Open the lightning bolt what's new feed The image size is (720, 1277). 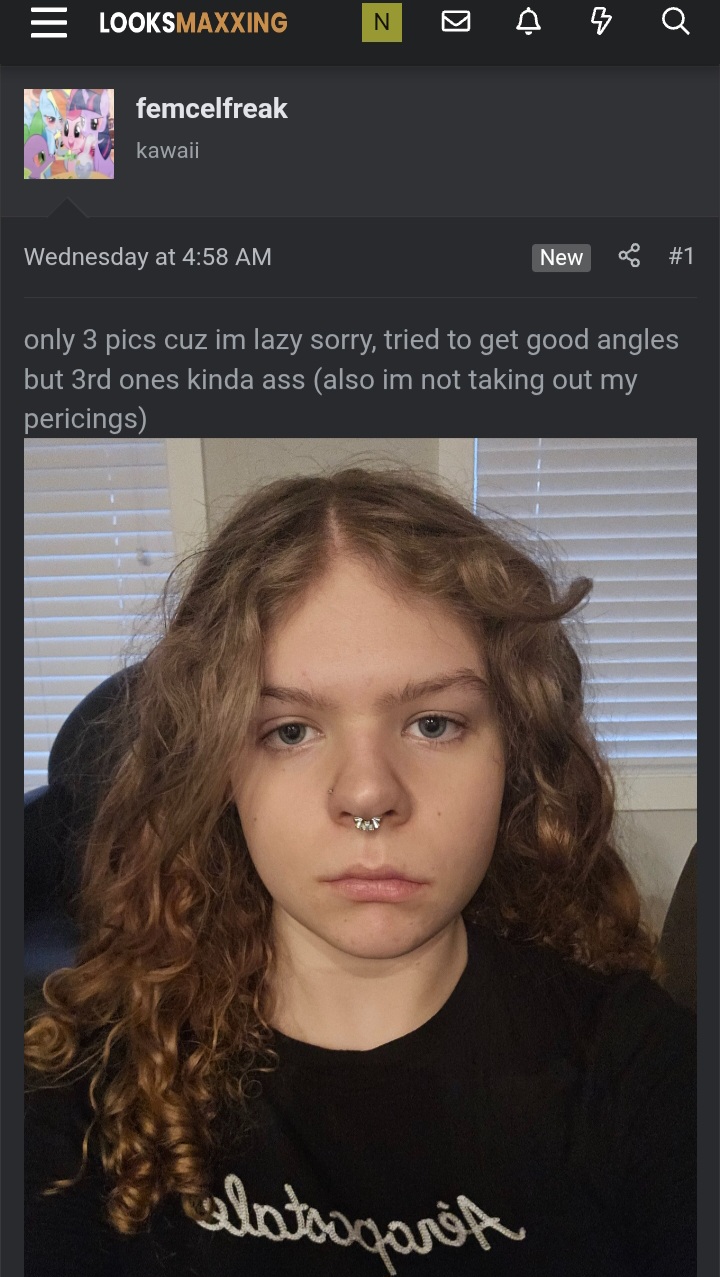601,22
